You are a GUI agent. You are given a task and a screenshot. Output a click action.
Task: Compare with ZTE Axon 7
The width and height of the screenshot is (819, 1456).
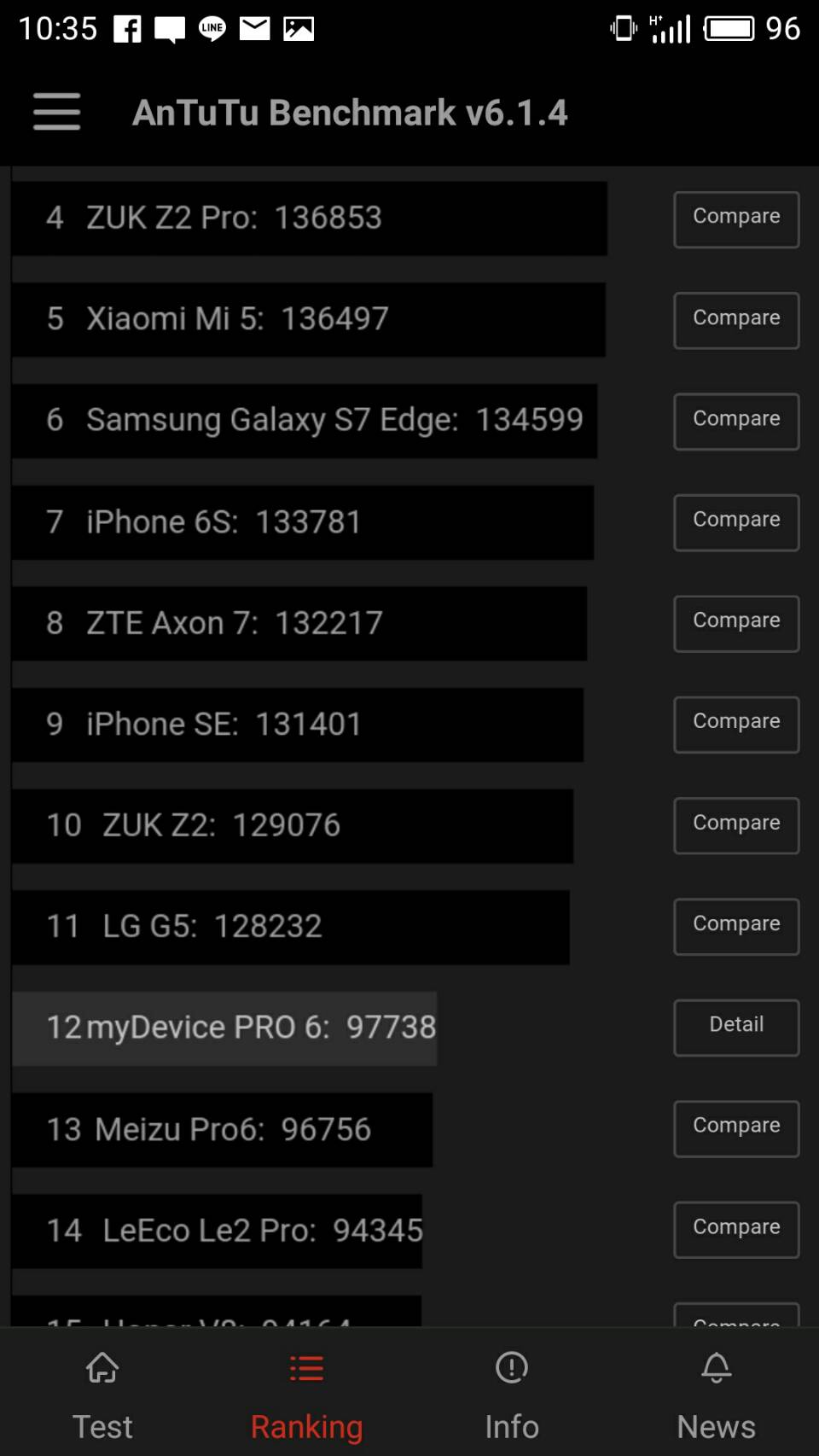(x=736, y=624)
